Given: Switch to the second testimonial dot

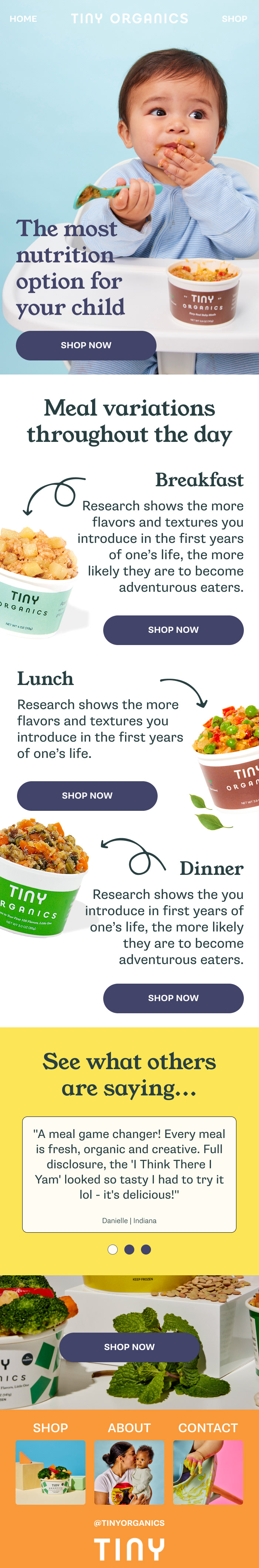Looking at the screenshot, I should pyautogui.click(x=129, y=1249).
